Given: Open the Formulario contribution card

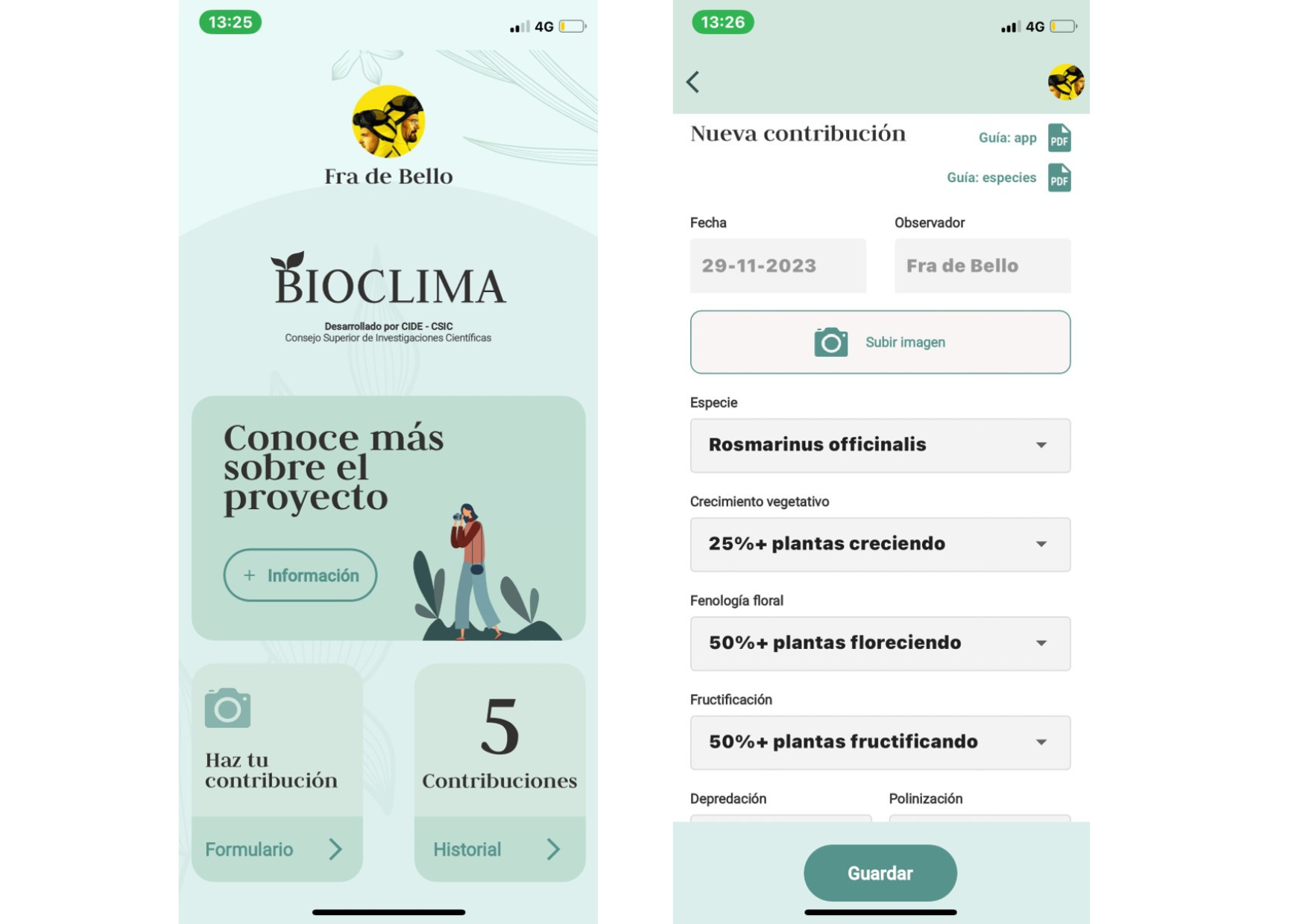Looking at the screenshot, I should 277,849.
